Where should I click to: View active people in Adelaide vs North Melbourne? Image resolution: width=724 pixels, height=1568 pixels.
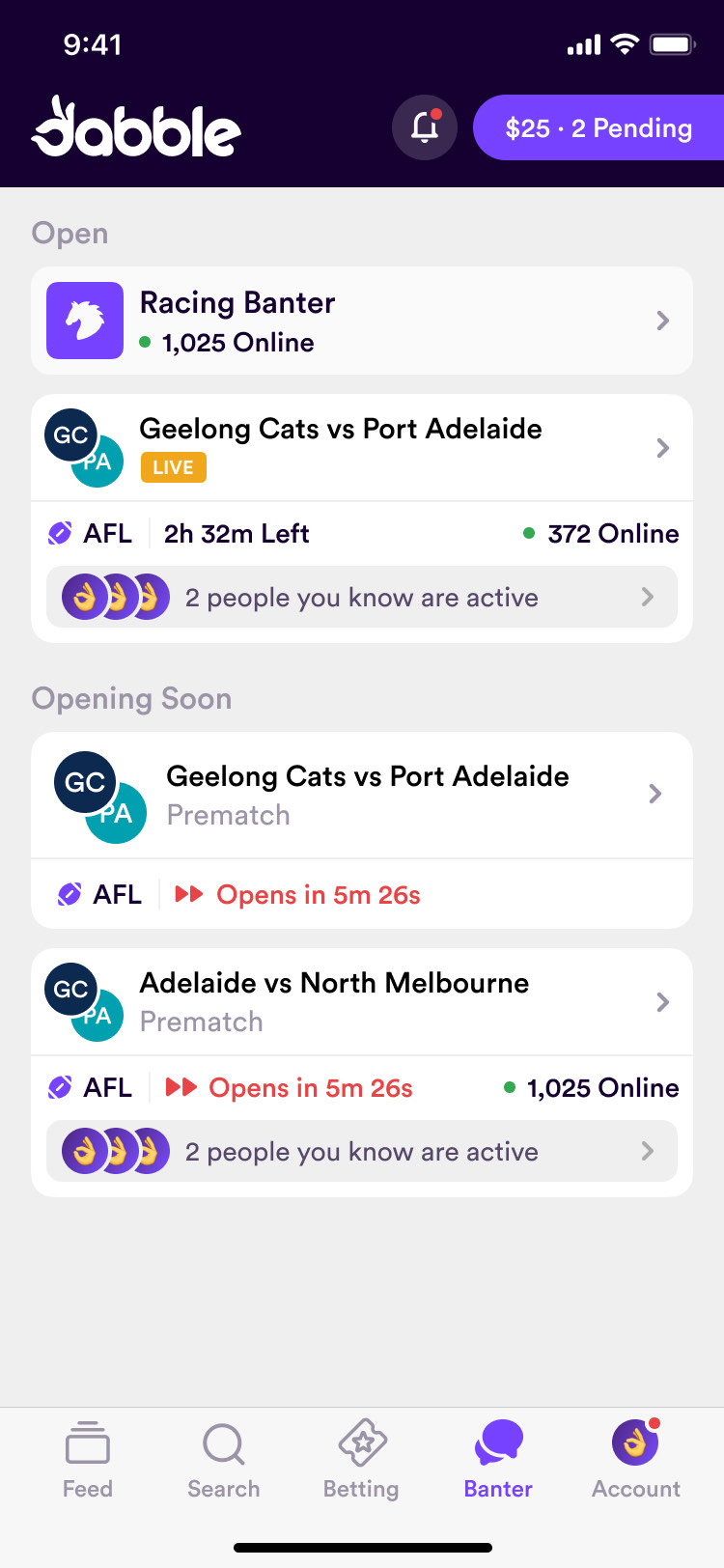pos(362,1151)
